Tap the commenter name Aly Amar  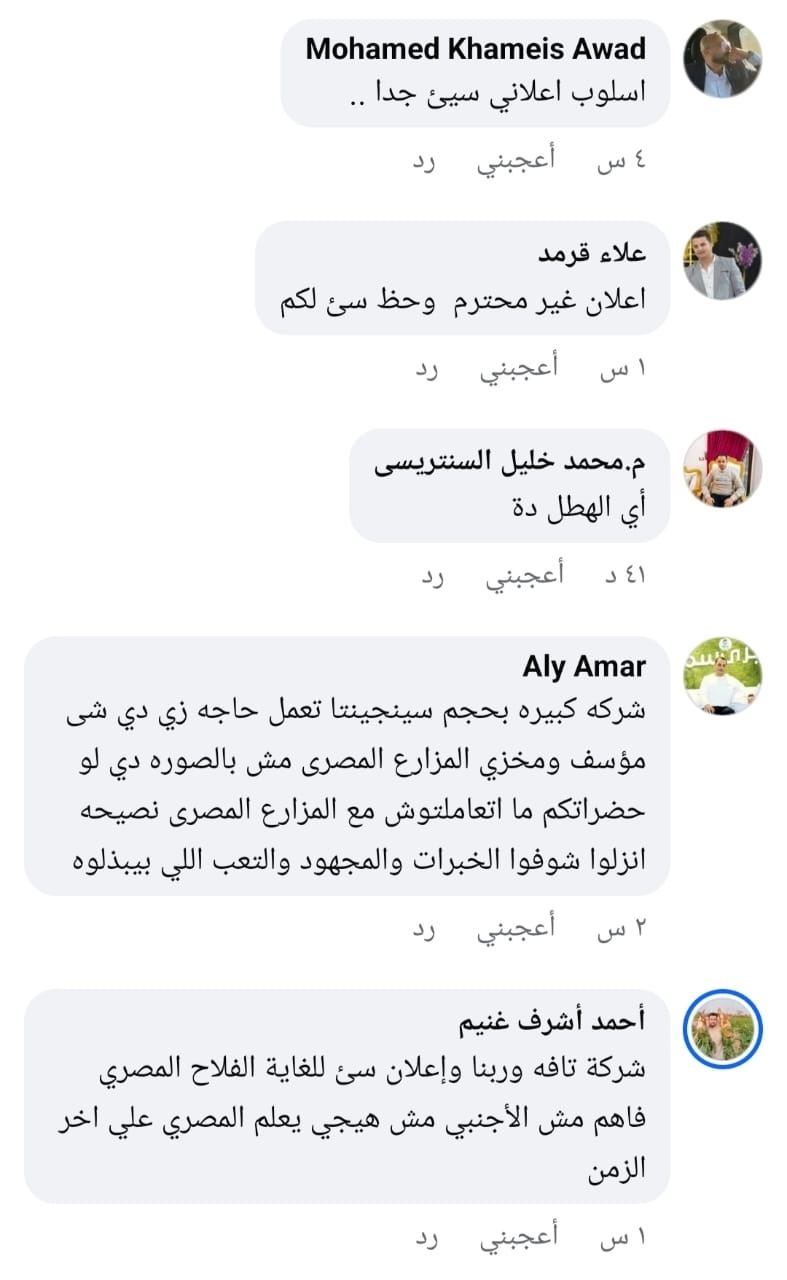pos(584,667)
